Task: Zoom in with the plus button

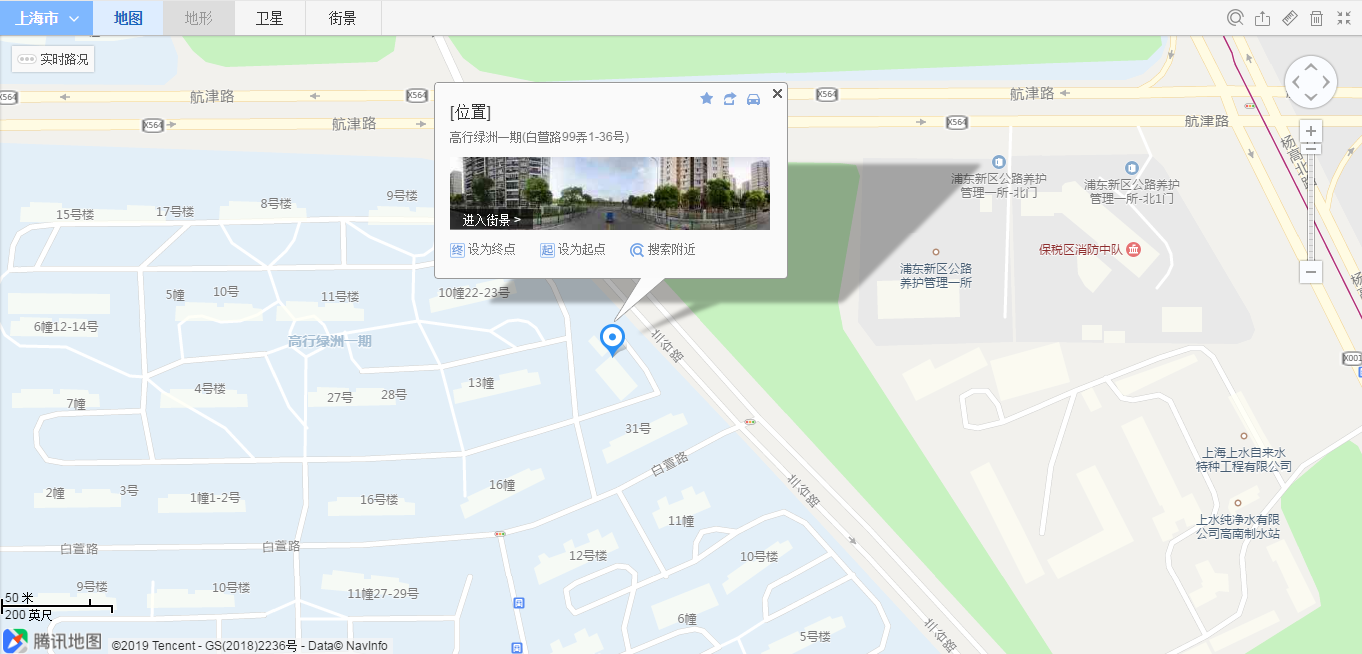Action: pos(1311,131)
